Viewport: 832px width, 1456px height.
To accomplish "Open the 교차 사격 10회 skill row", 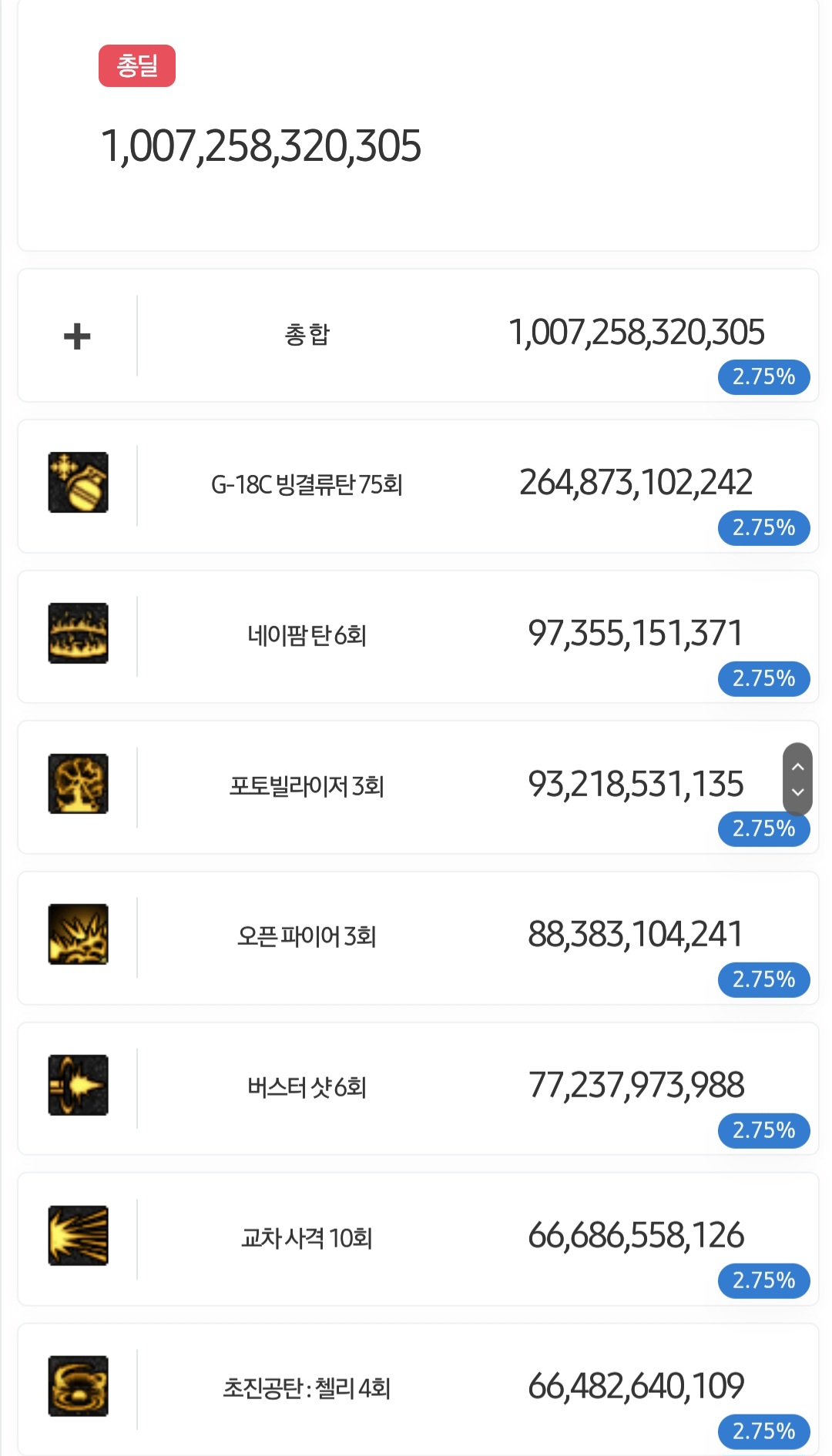I will (418, 1239).
